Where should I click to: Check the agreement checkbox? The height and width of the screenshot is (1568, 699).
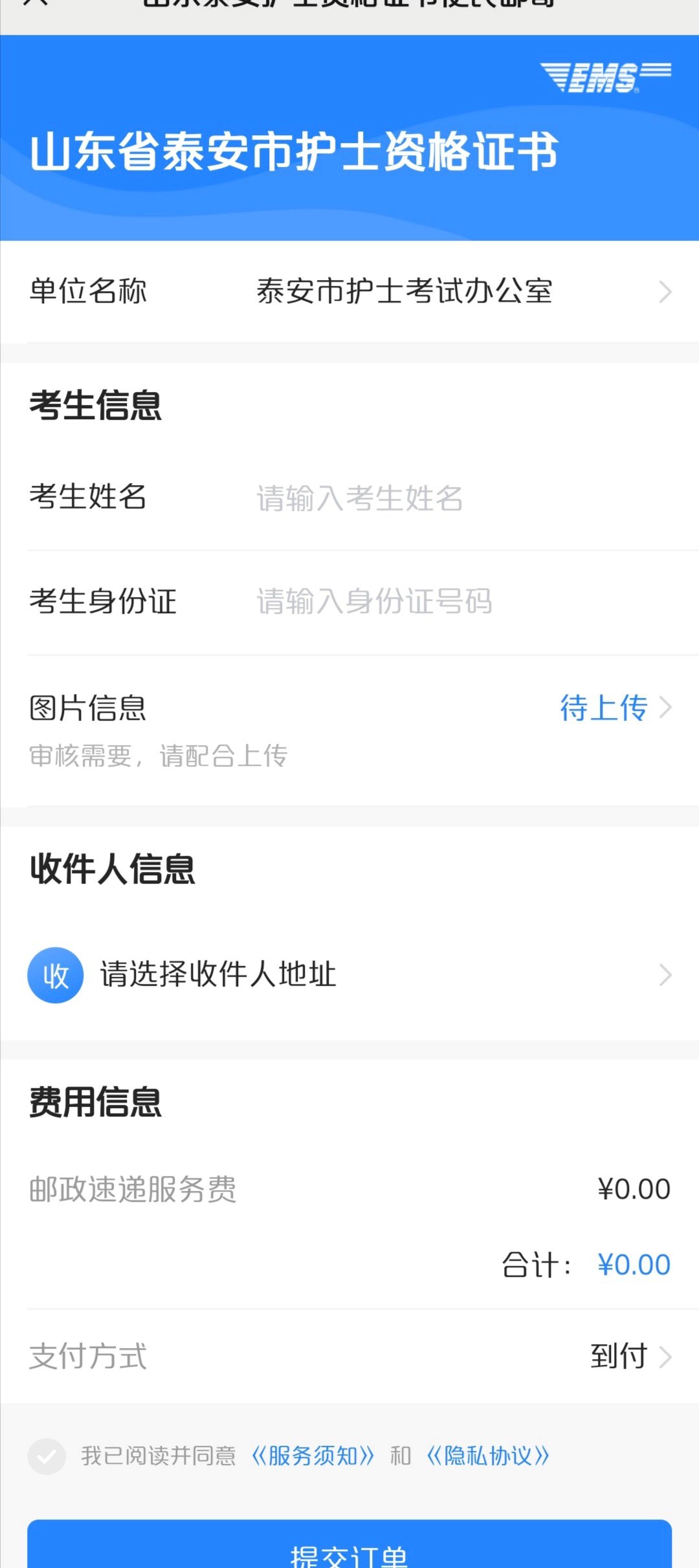(47, 1456)
